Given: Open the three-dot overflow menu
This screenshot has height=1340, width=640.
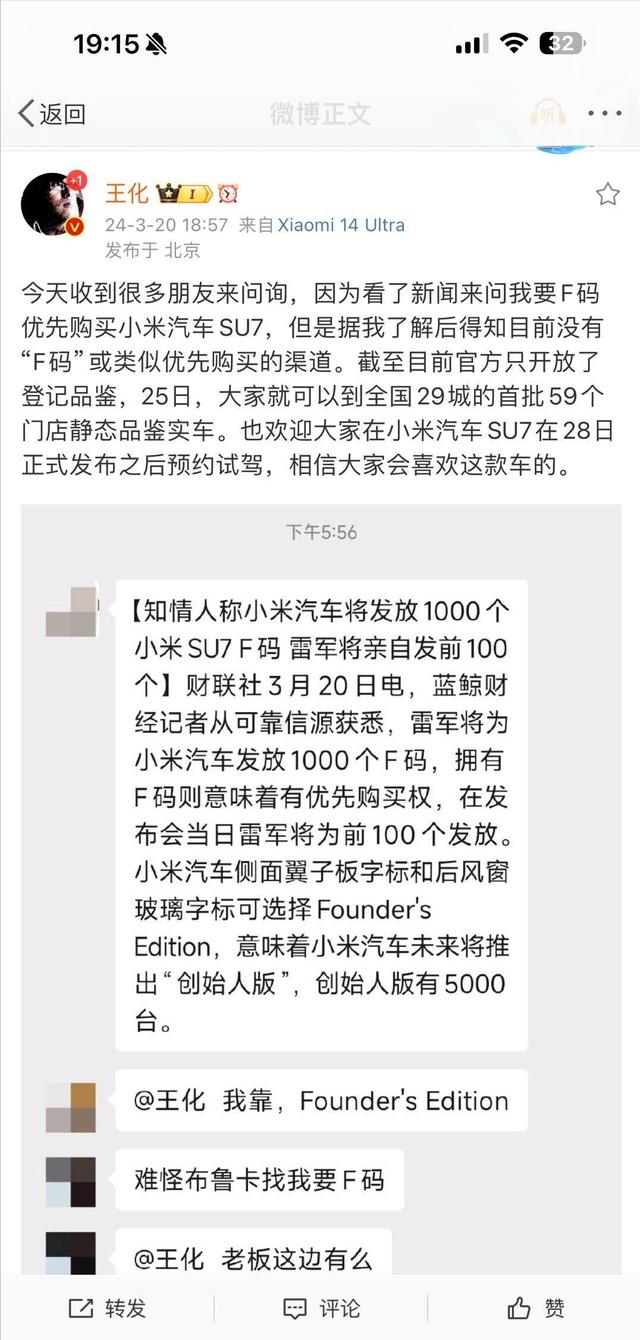Looking at the screenshot, I should point(604,113).
